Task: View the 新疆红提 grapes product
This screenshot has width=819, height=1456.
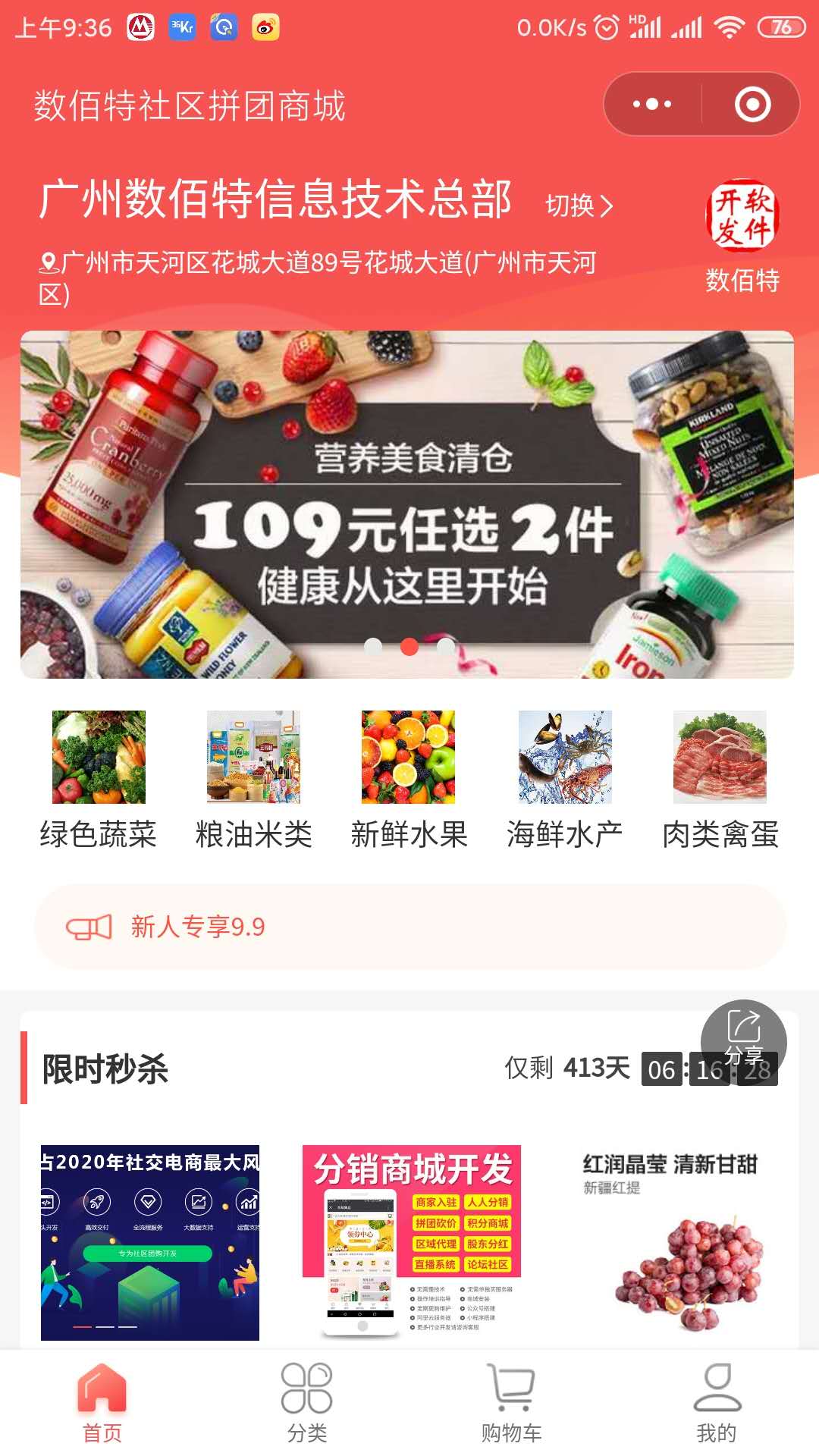Action: coord(671,1242)
